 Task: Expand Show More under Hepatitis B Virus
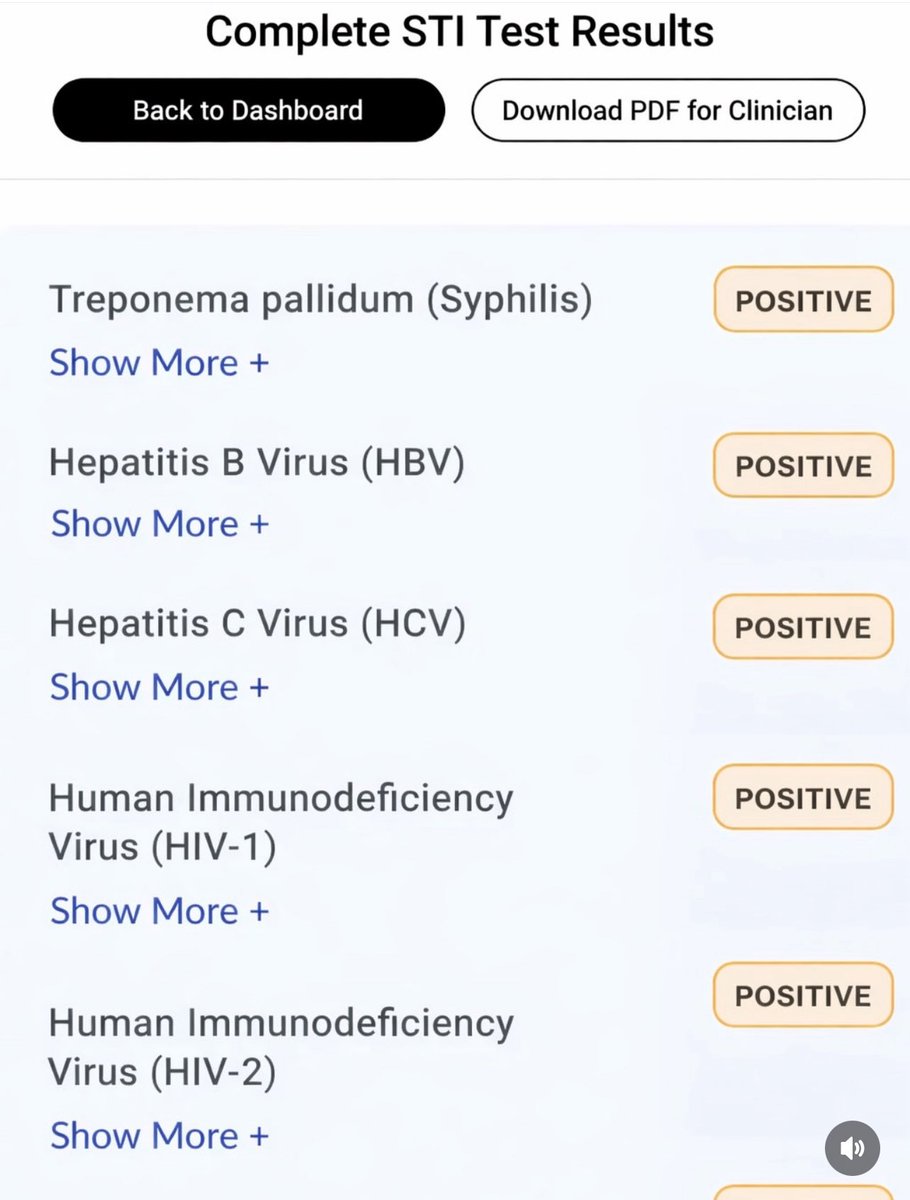[x=160, y=524]
